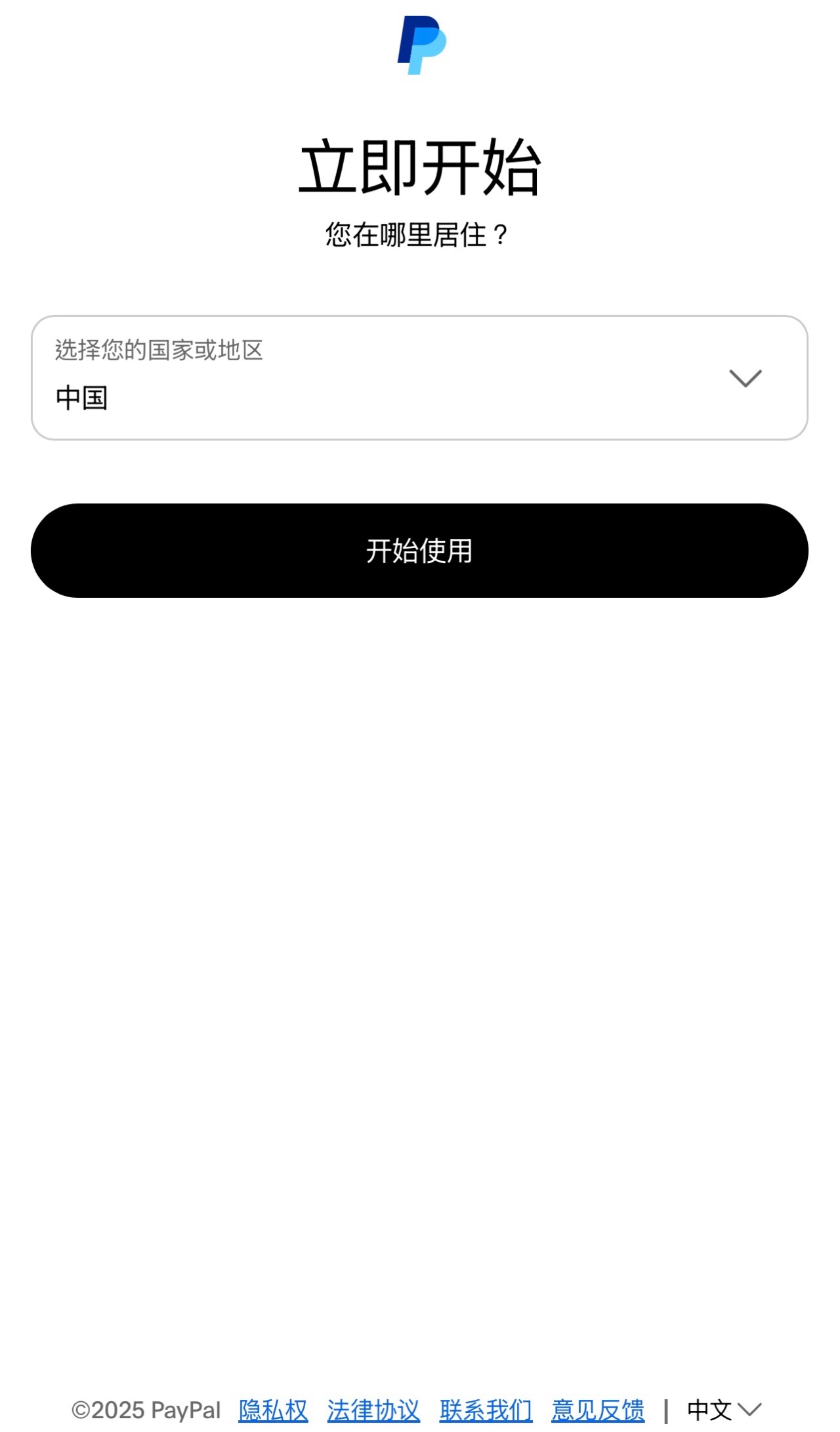Tap the 开始使用 button
This screenshot has height=1432, width=840.
(419, 551)
